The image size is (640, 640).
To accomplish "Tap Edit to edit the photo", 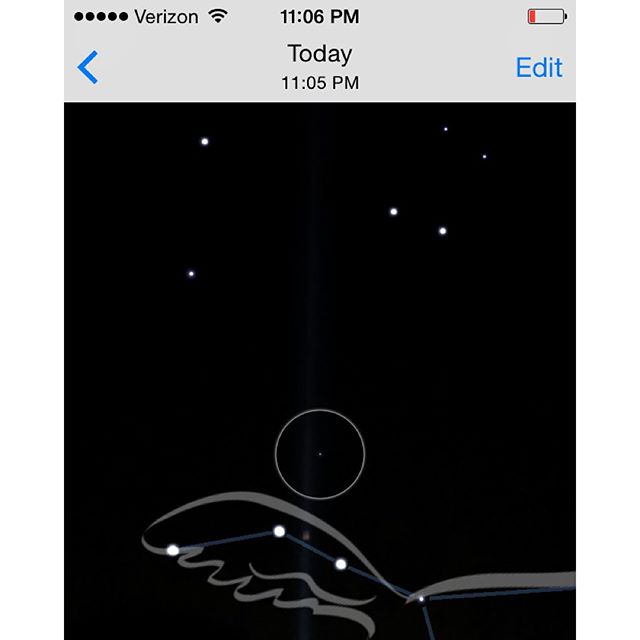I will point(538,67).
